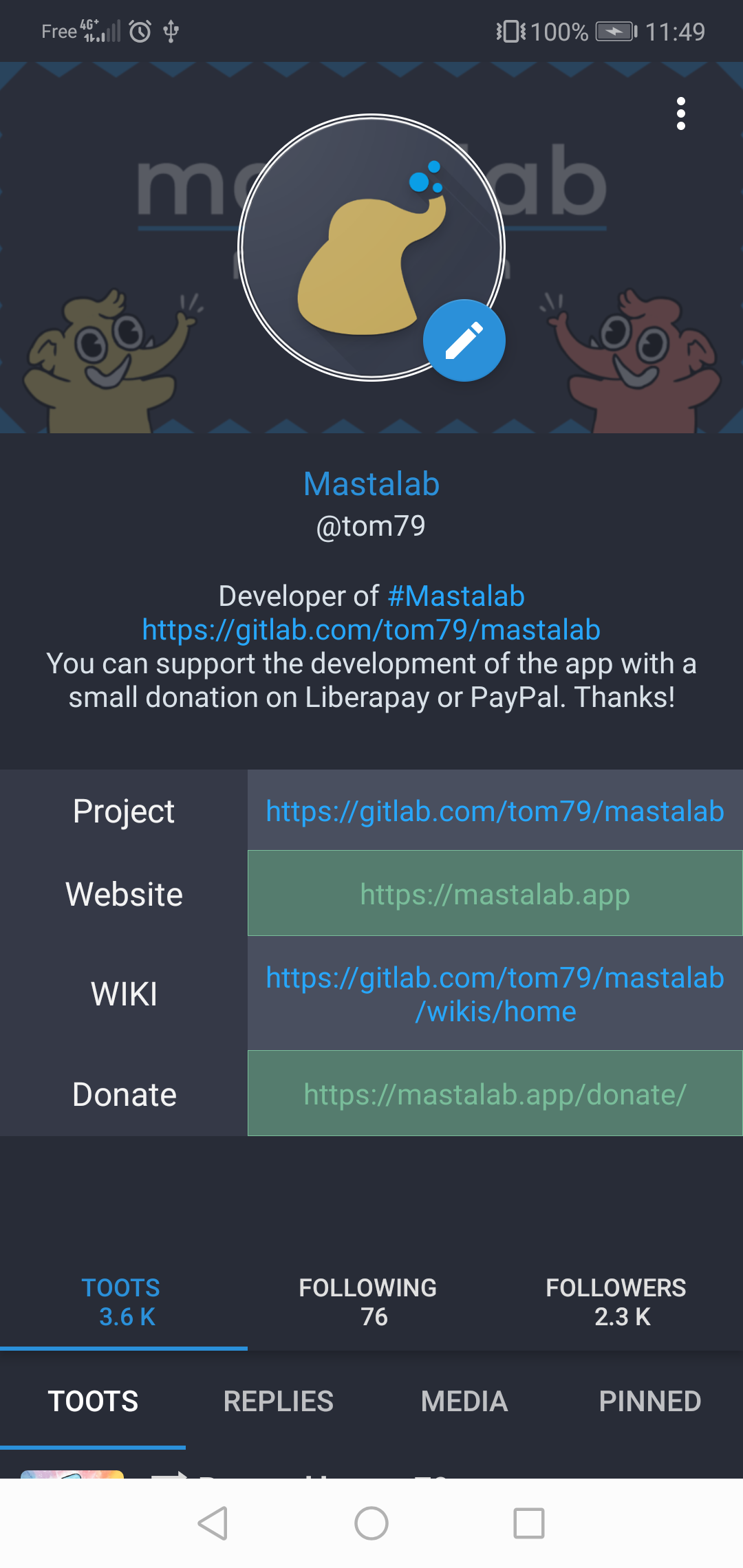Switch to the Toots sub-tab

[x=93, y=1402]
